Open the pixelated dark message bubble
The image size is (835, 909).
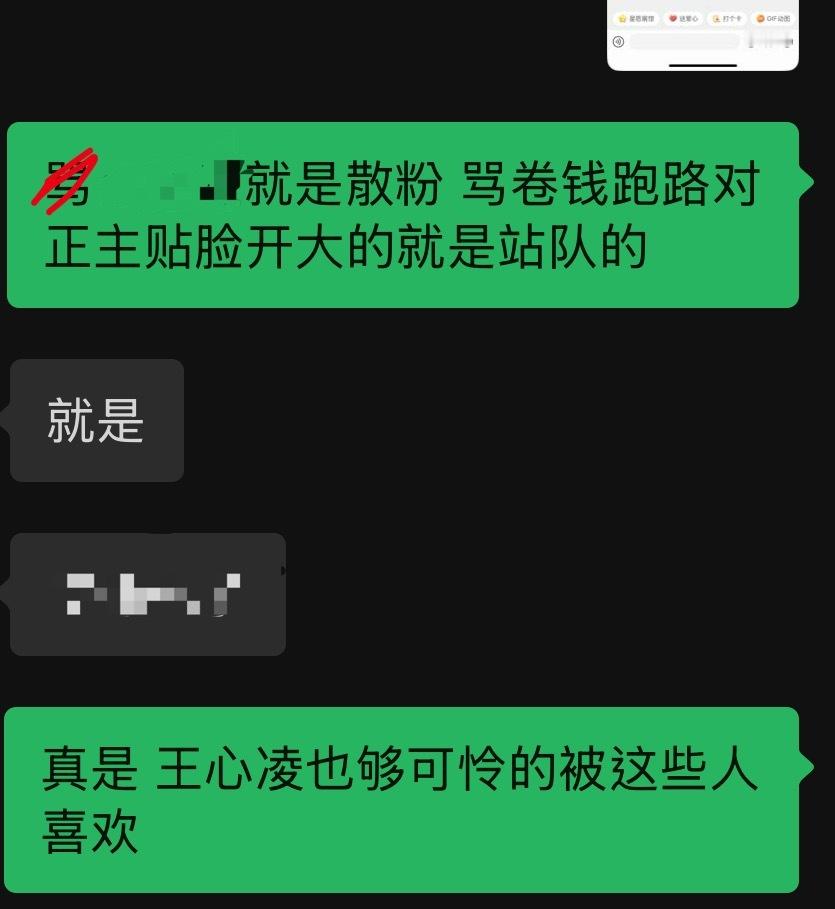[x=148, y=594]
